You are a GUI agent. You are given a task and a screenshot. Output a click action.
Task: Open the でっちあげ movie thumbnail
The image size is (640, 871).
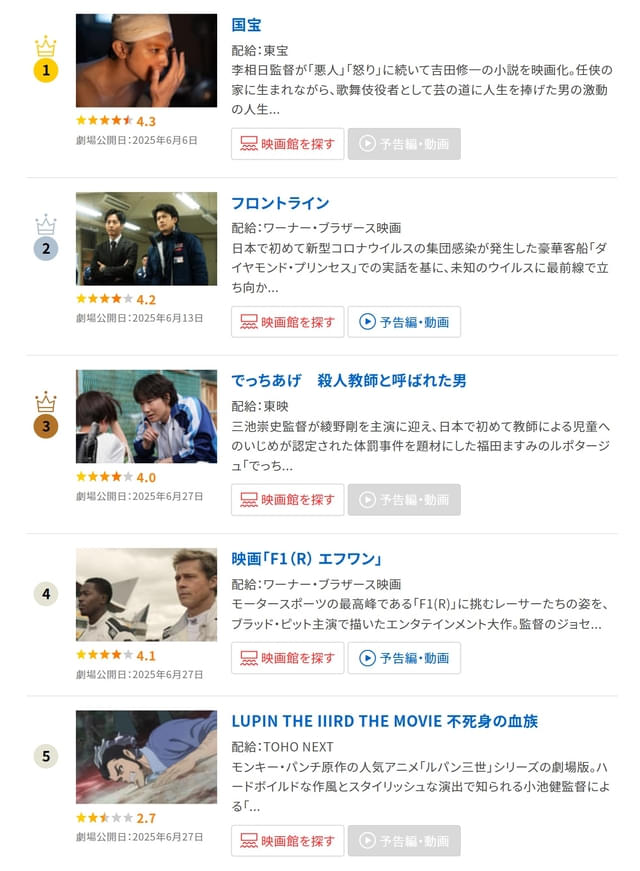click(146, 416)
